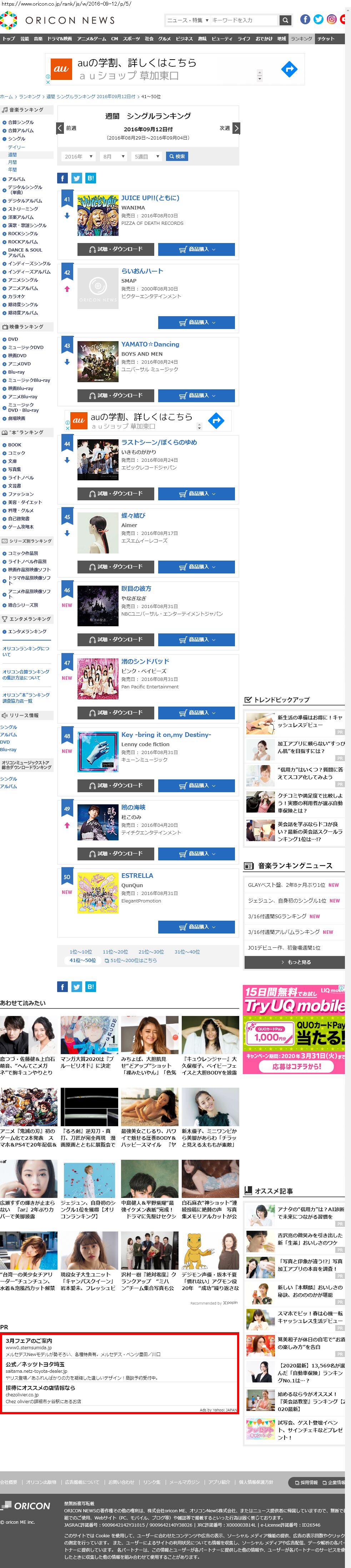This screenshot has width=351, height=1568.
Task: Switch to the チケット tab in top navigation
Action: point(325,38)
